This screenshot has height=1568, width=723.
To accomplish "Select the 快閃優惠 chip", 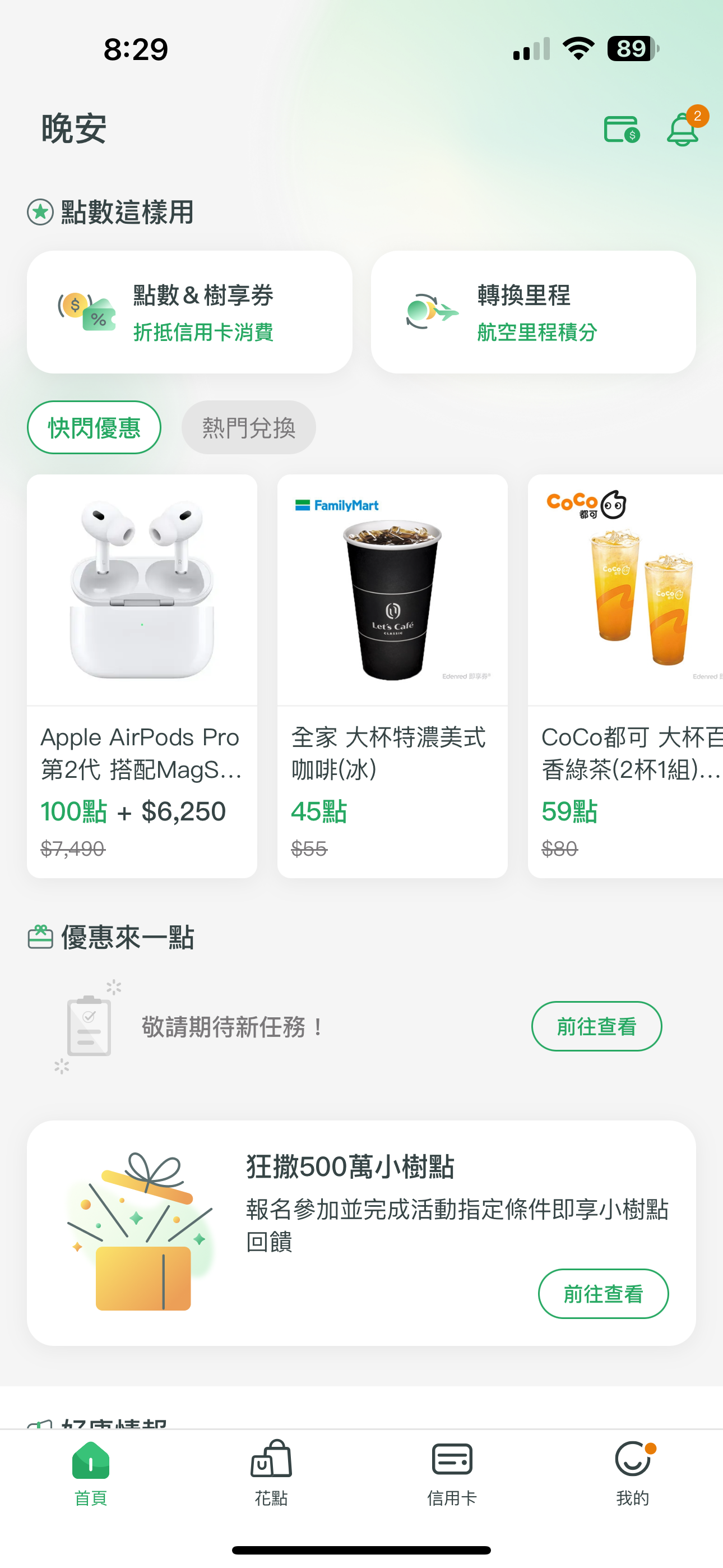I will click(x=94, y=427).
